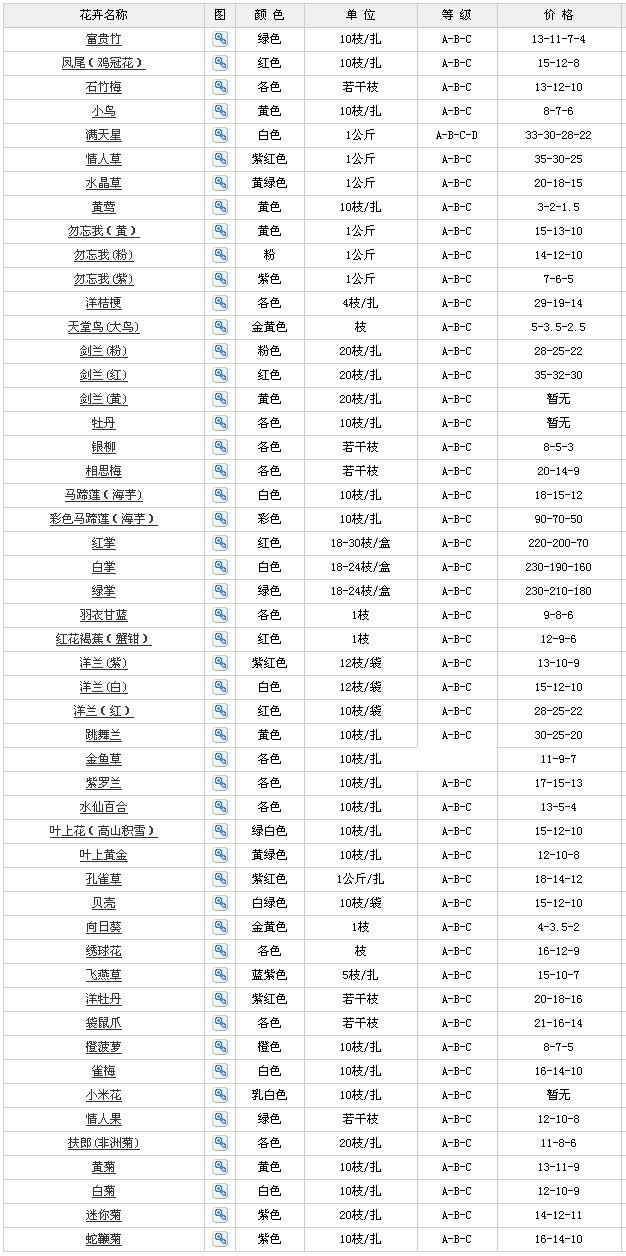
Task: Open the 蛇鞭菊 link
Action: point(104,1239)
